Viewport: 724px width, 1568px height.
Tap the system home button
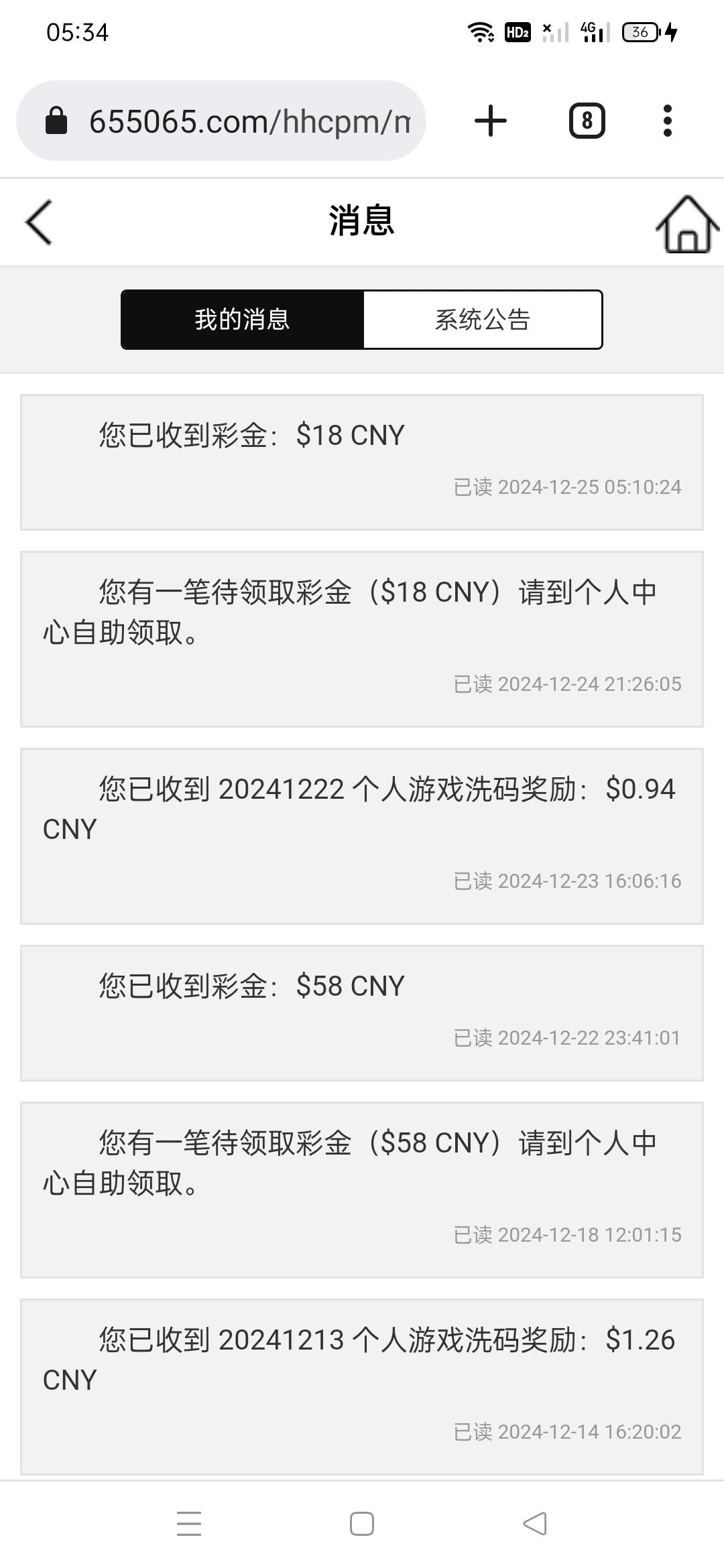(x=362, y=1524)
